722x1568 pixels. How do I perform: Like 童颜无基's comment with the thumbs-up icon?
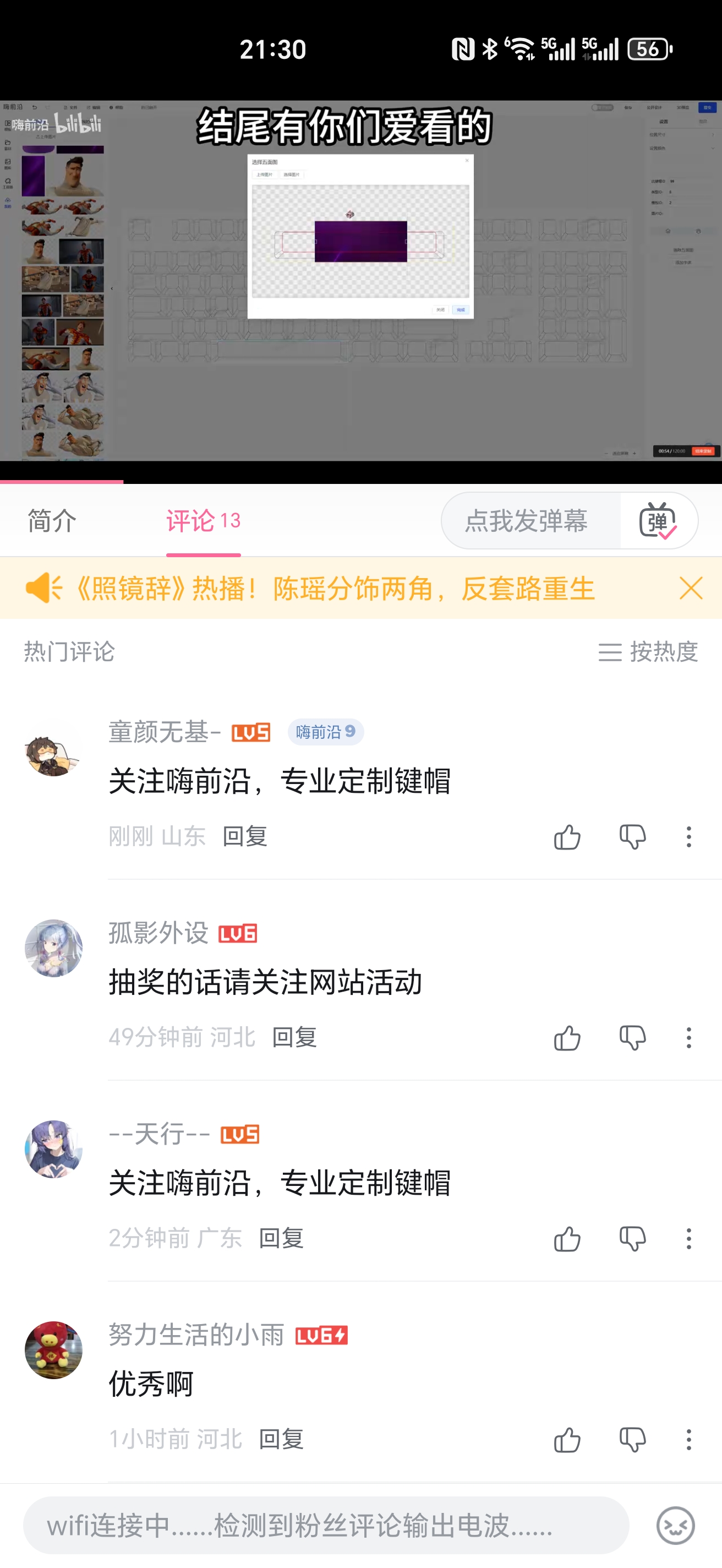coord(566,836)
